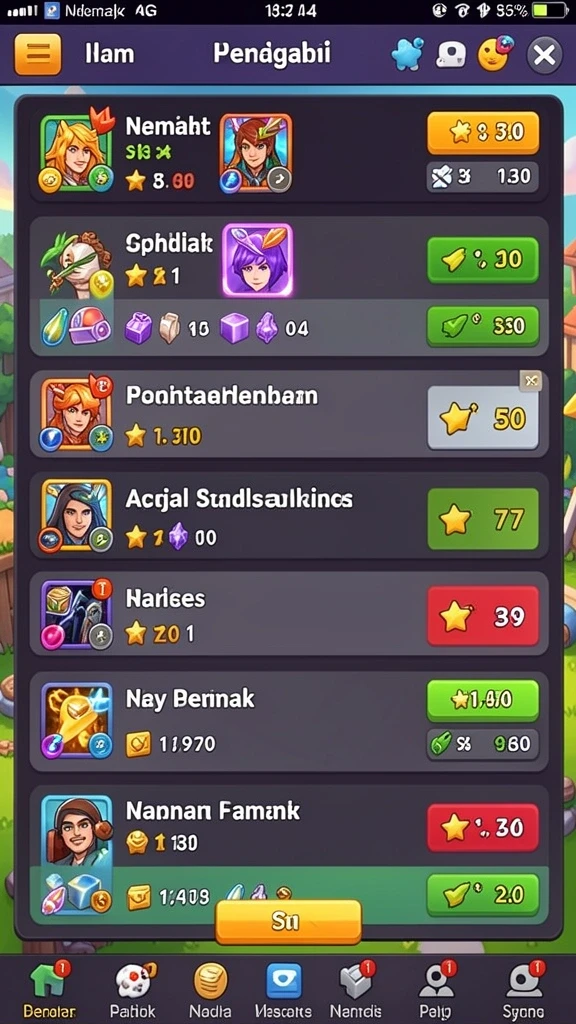The width and height of the screenshot is (576, 1024).
Task: Switch to the Palp tab
Action: coord(436,989)
